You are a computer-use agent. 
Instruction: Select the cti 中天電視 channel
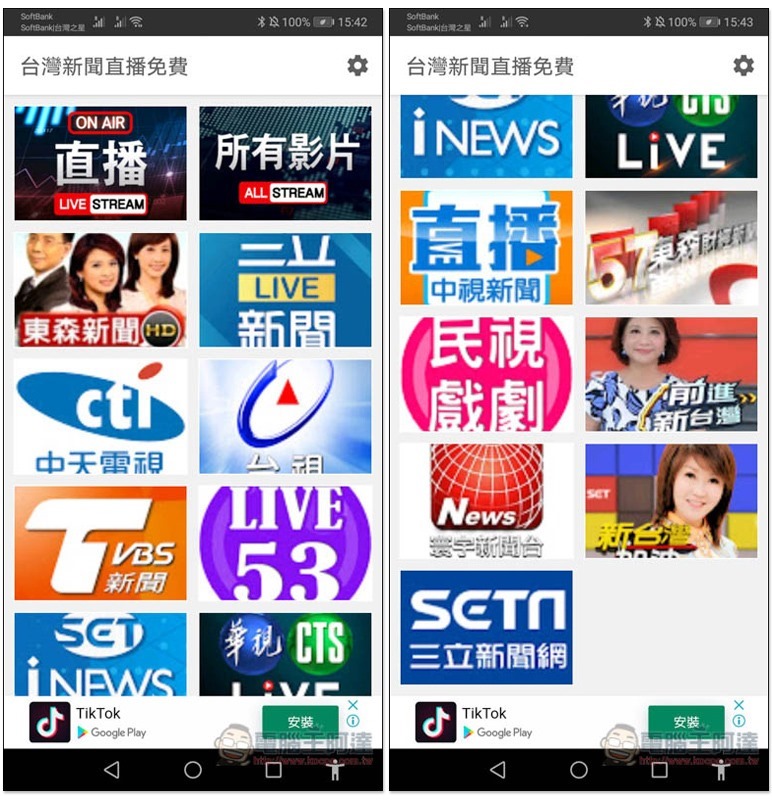click(100, 416)
